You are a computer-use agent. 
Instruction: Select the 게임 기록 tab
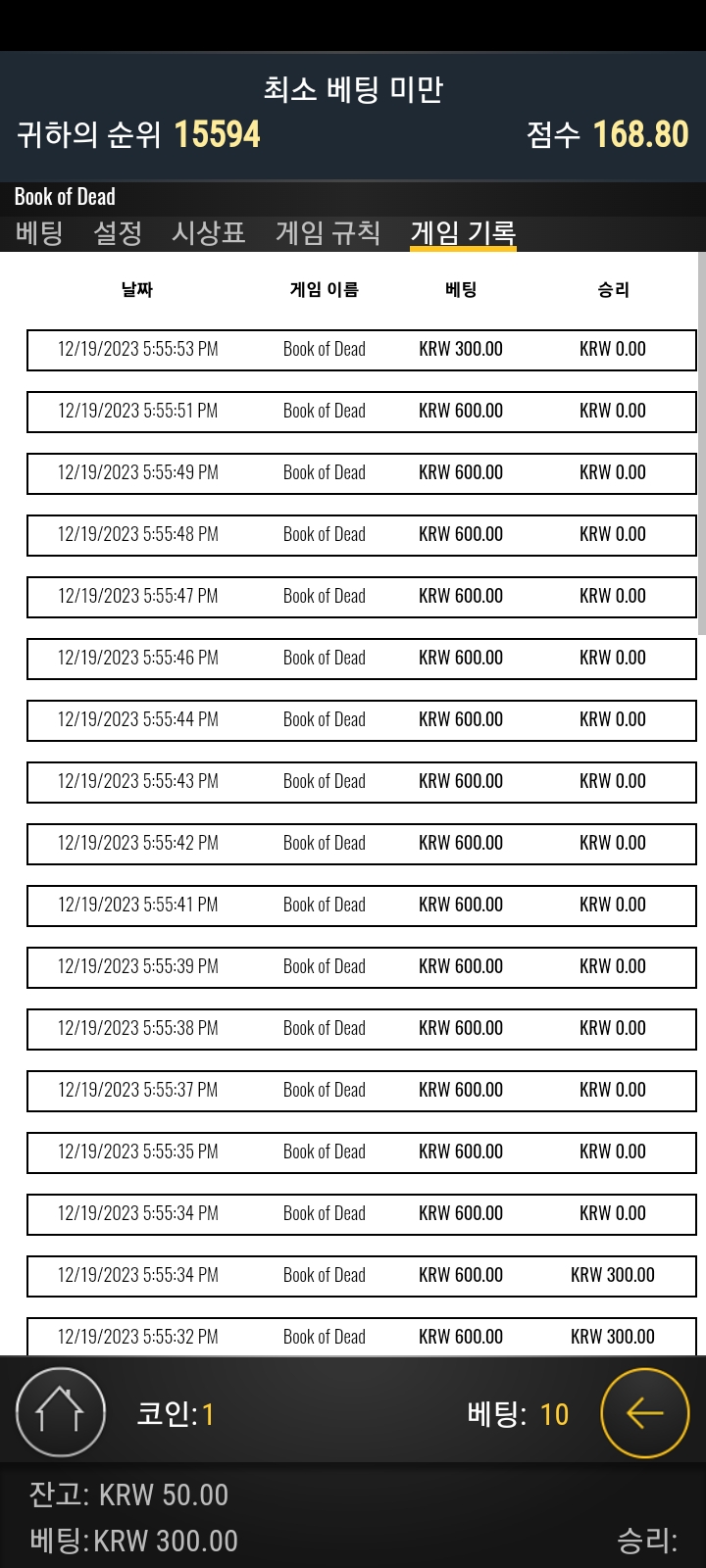pyautogui.click(x=463, y=233)
